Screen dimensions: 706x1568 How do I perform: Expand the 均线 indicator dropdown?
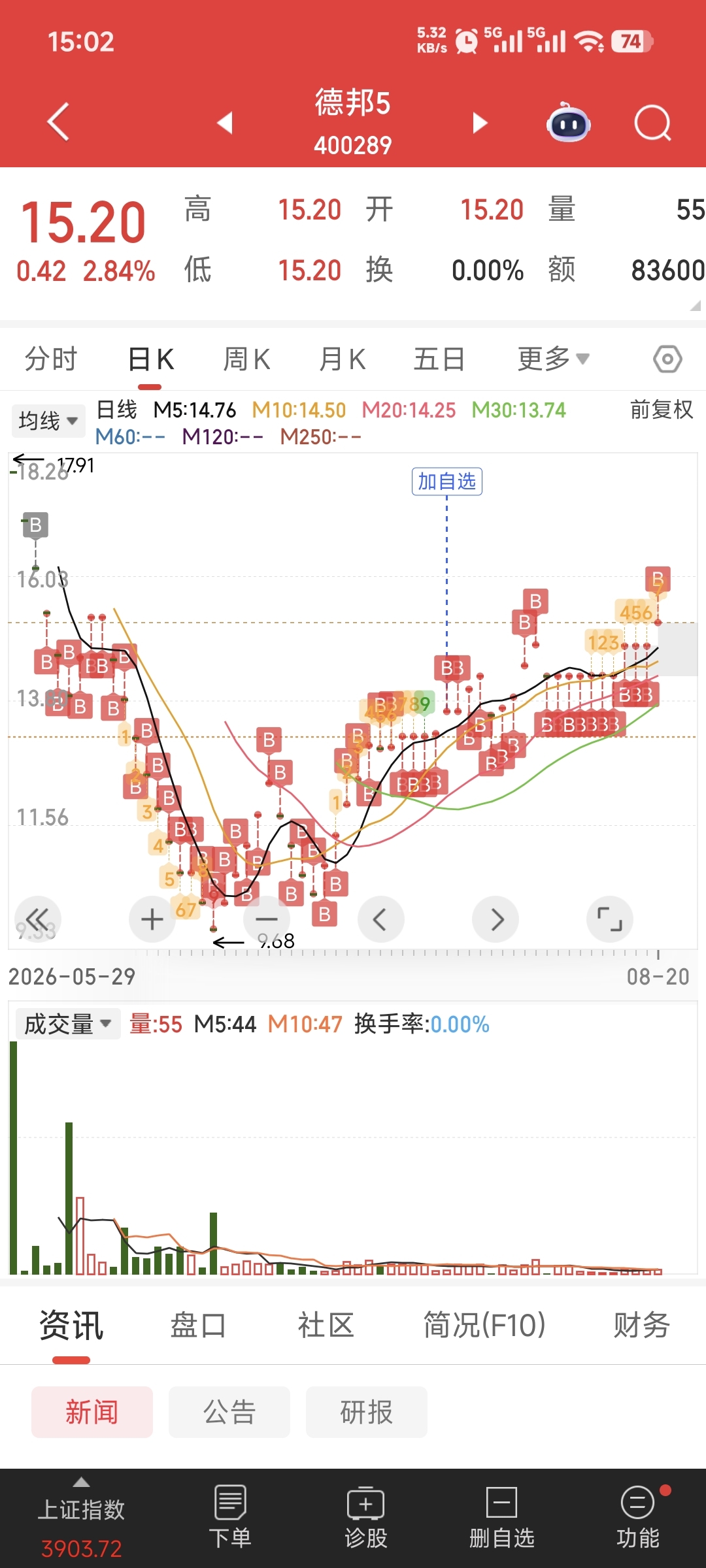pyautogui.click(x=48, y=421)
